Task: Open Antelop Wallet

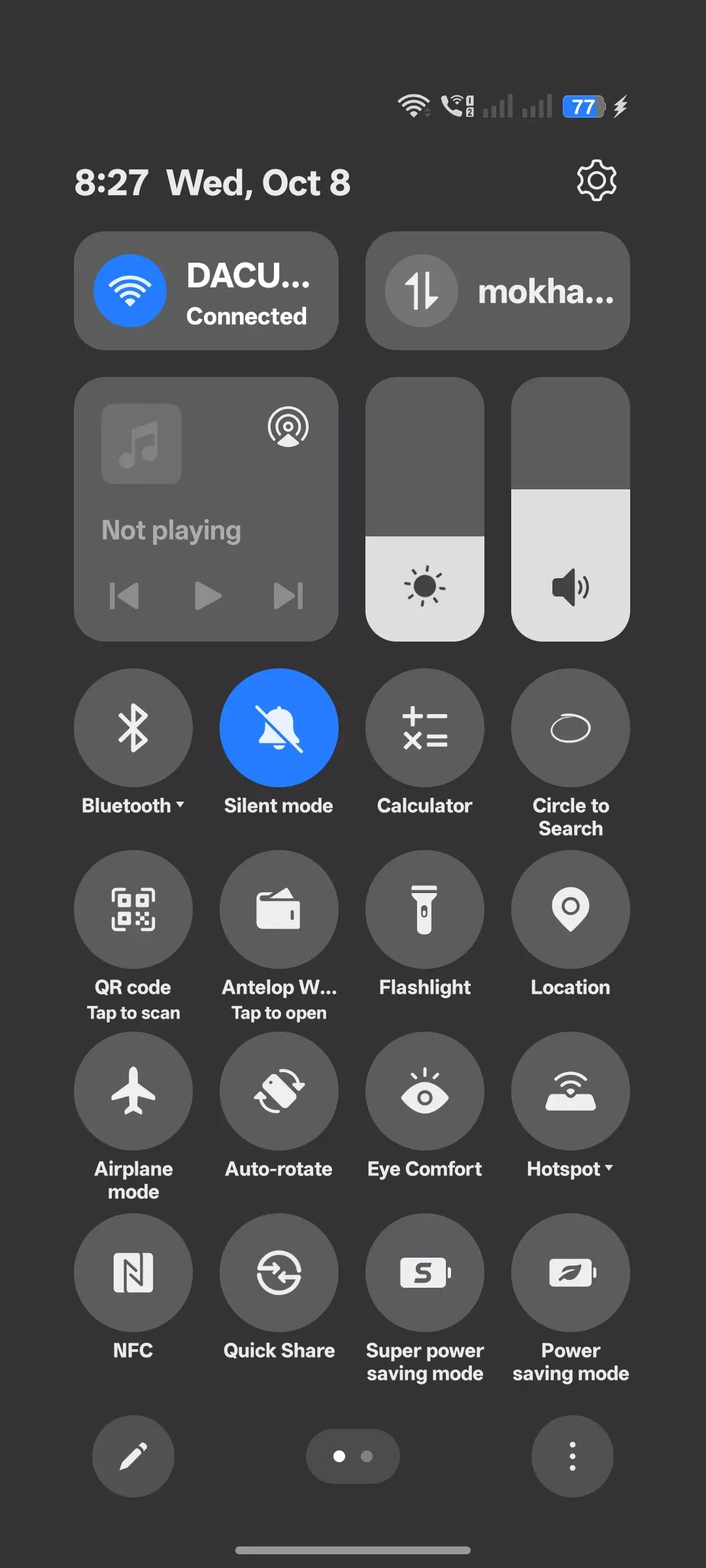Action: pos(278,909)
